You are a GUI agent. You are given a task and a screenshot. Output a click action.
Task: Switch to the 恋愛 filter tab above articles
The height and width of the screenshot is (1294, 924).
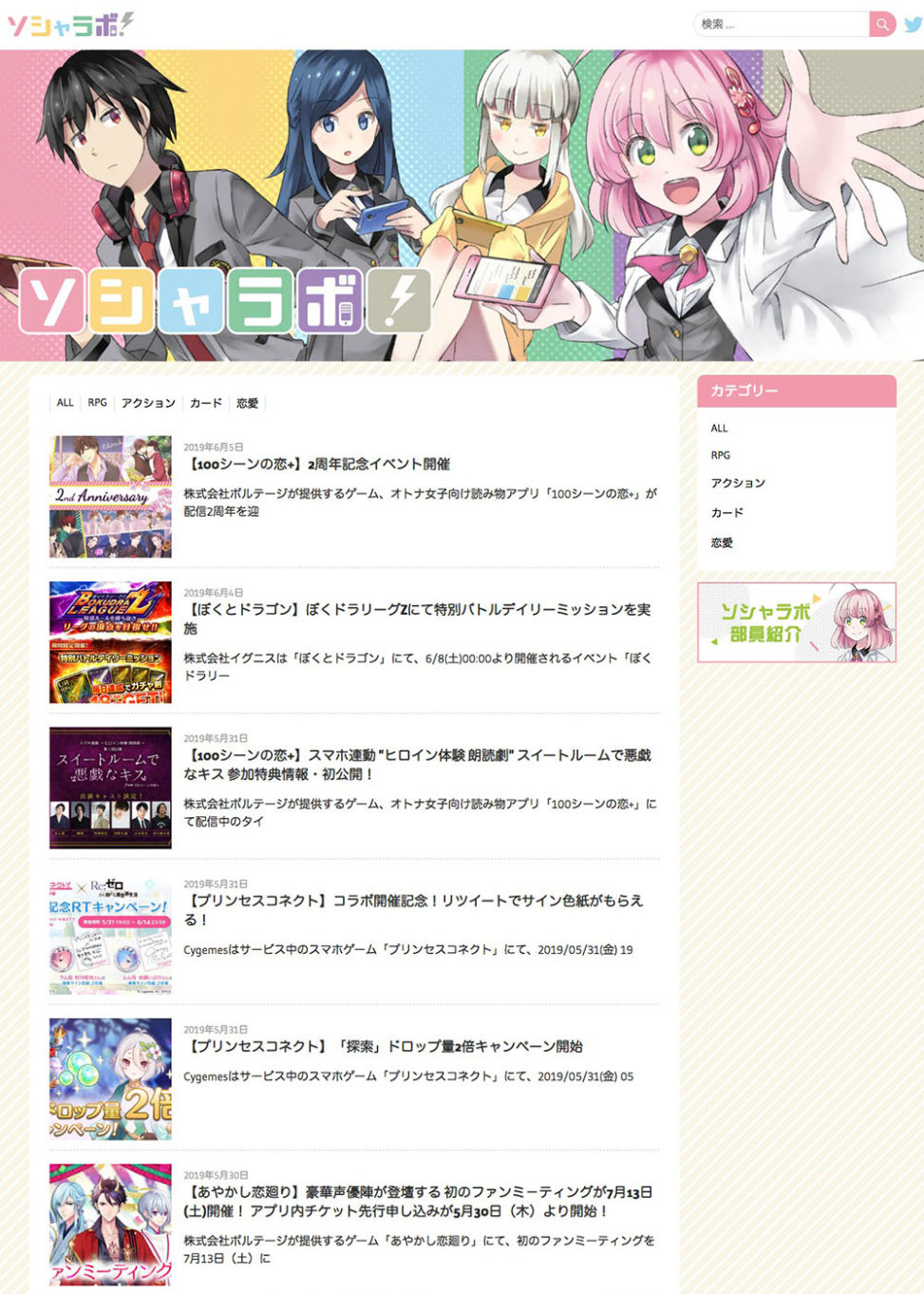click(247, 403)
